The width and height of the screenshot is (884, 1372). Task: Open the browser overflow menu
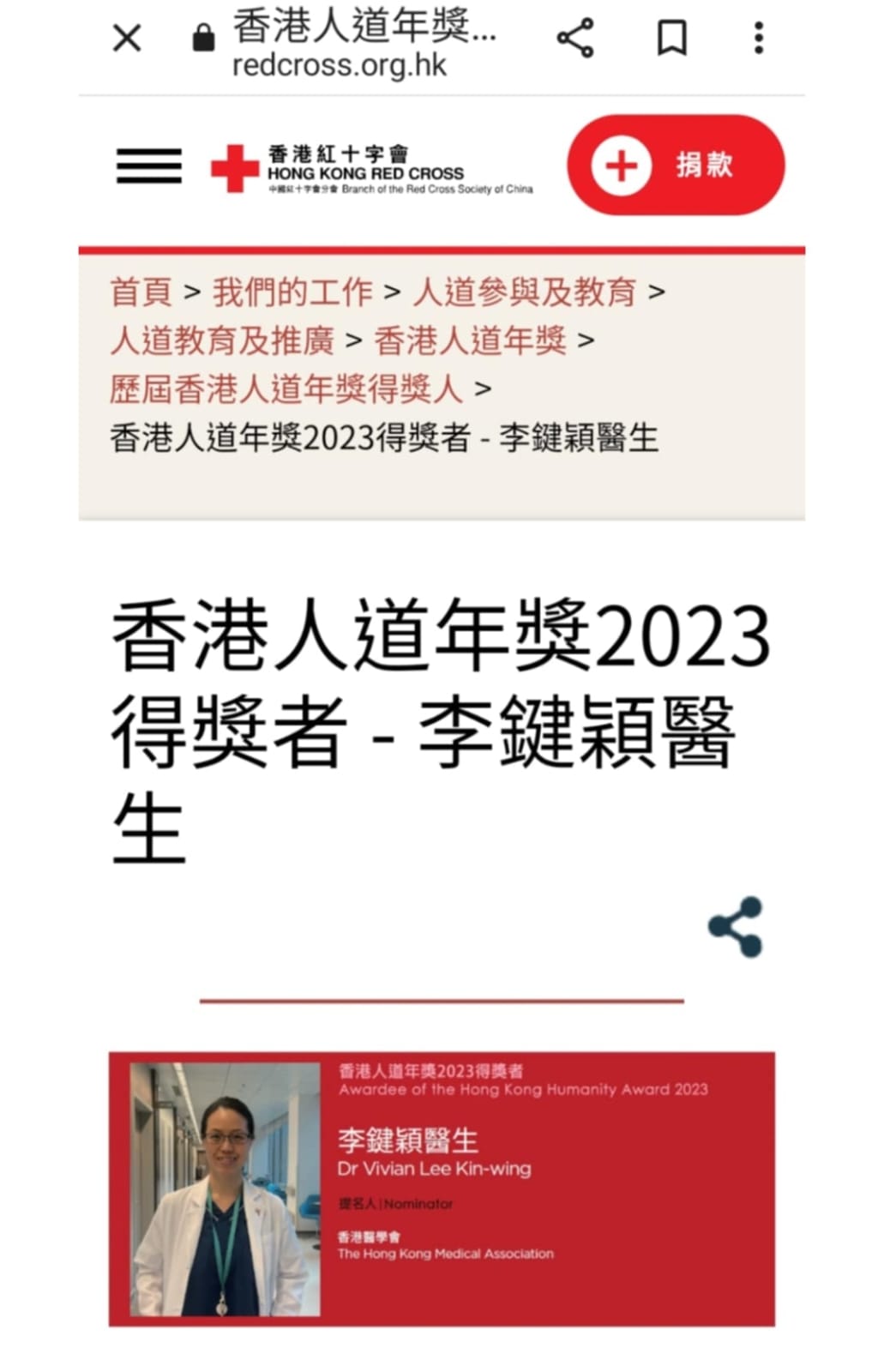[758, 39]
